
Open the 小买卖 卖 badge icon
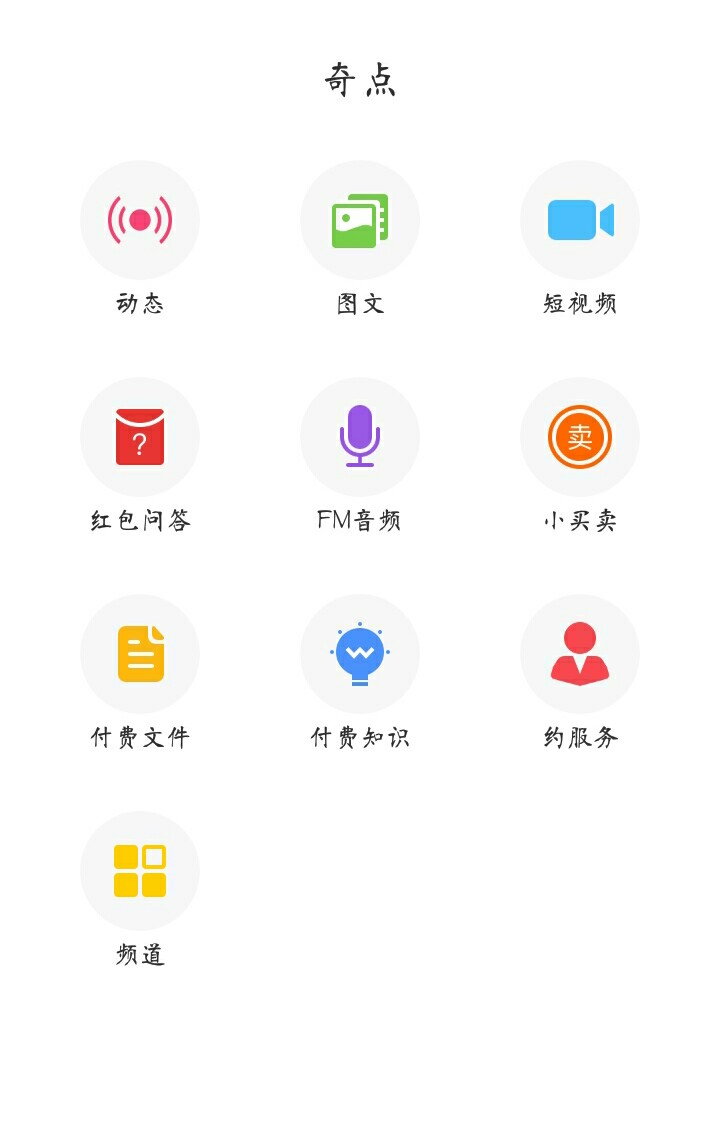pos(580,437)
